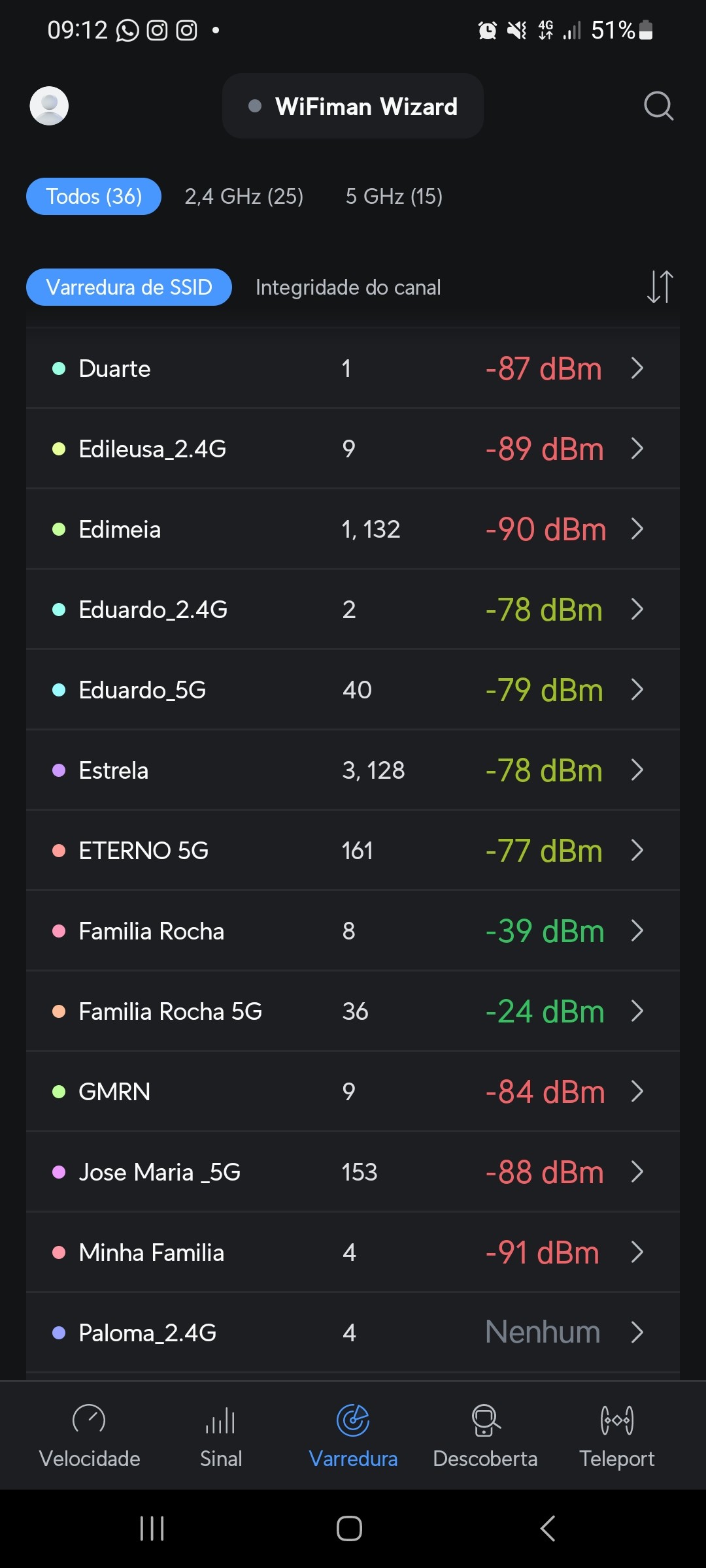Open the search icon
The image size is (706, 1568).
[658, 106]
